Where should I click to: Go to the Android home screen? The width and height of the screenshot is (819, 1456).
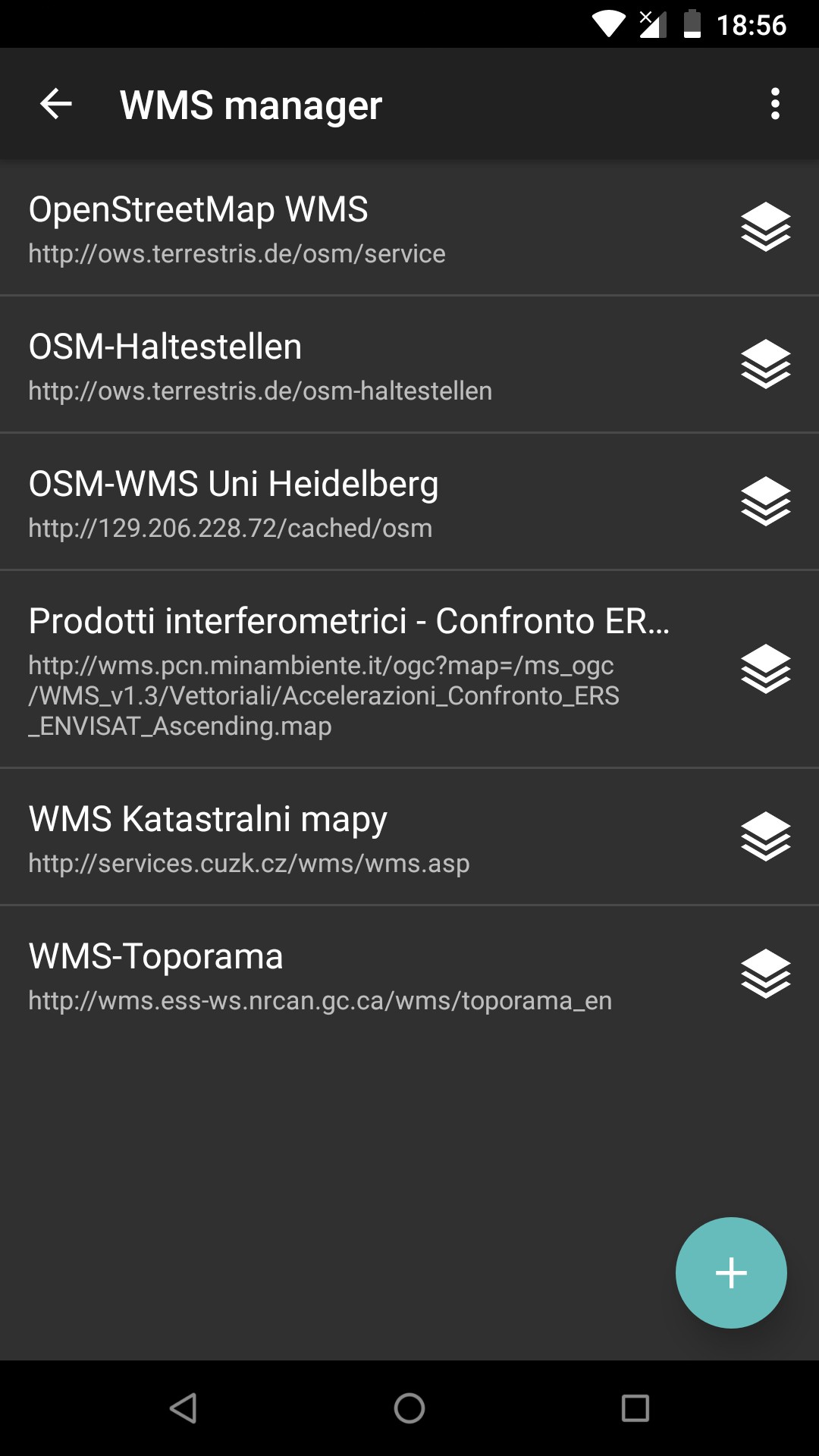tap(409, 1408)
